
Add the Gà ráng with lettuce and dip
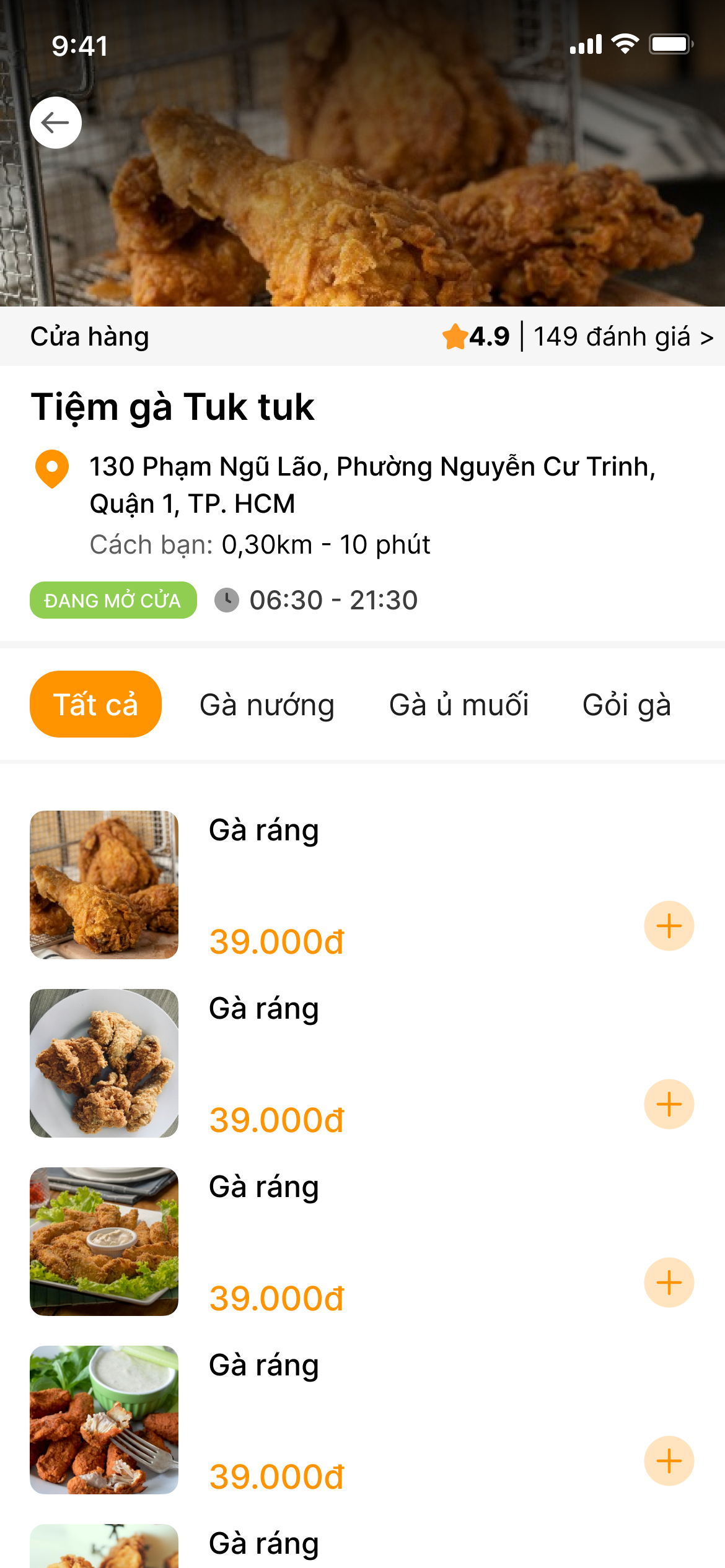click(669, 1283)
